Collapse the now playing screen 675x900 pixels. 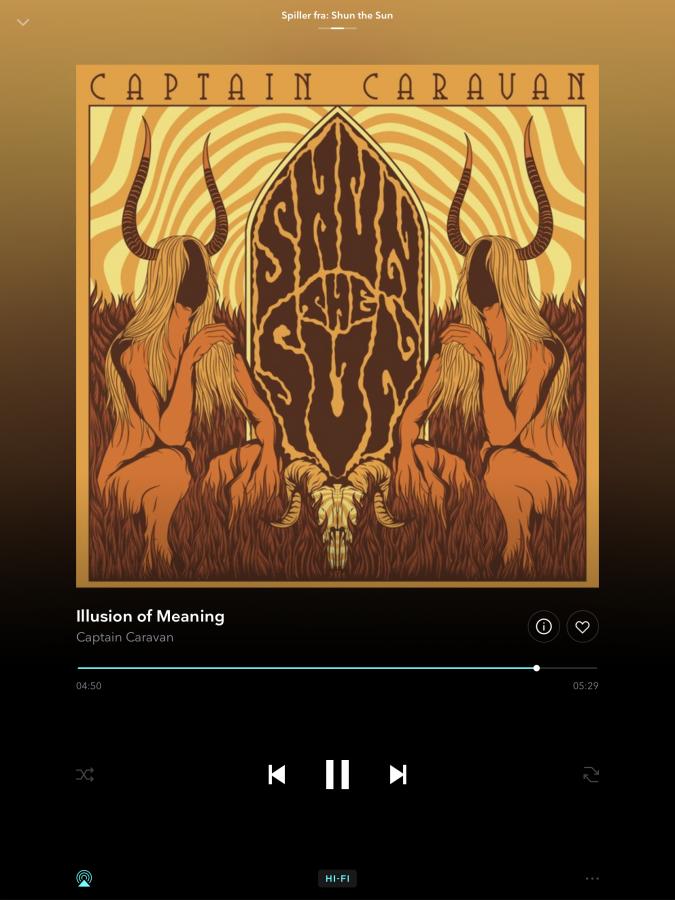click(x=23, y=22)
